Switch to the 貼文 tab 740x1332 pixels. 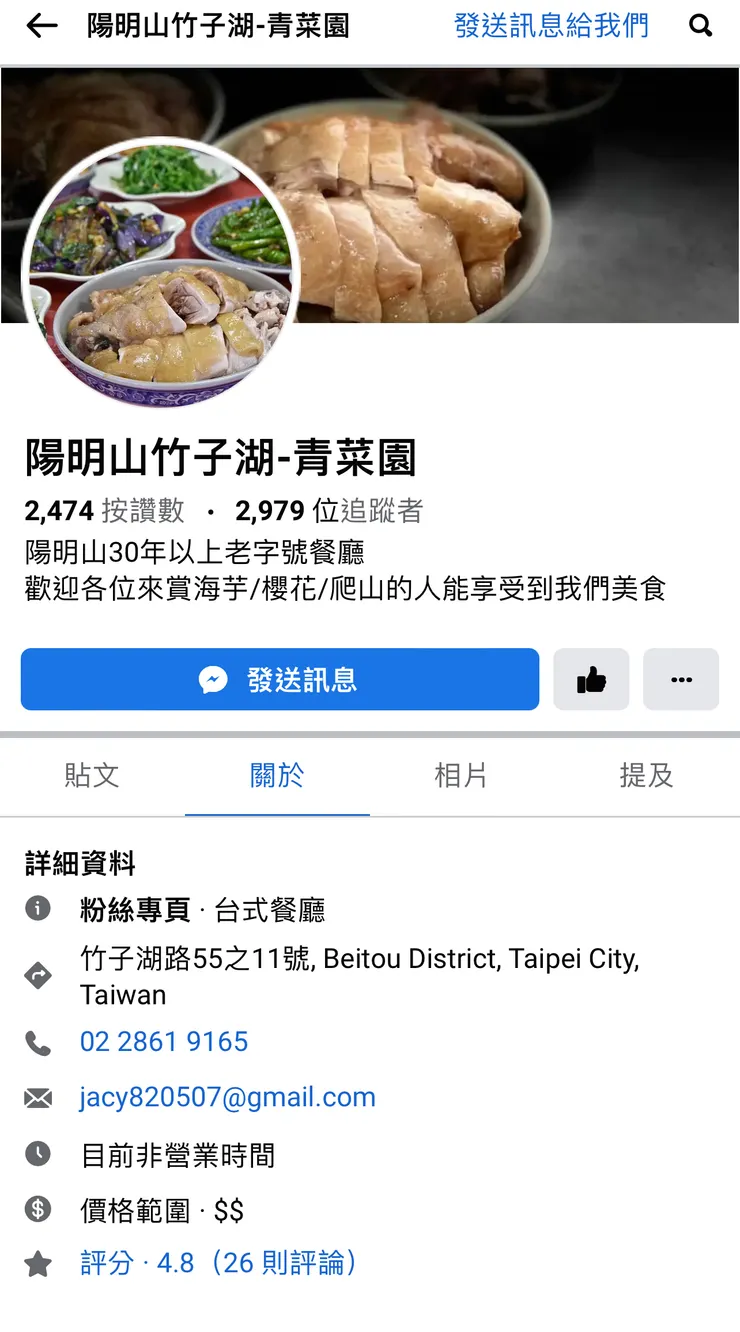point(92,775)
